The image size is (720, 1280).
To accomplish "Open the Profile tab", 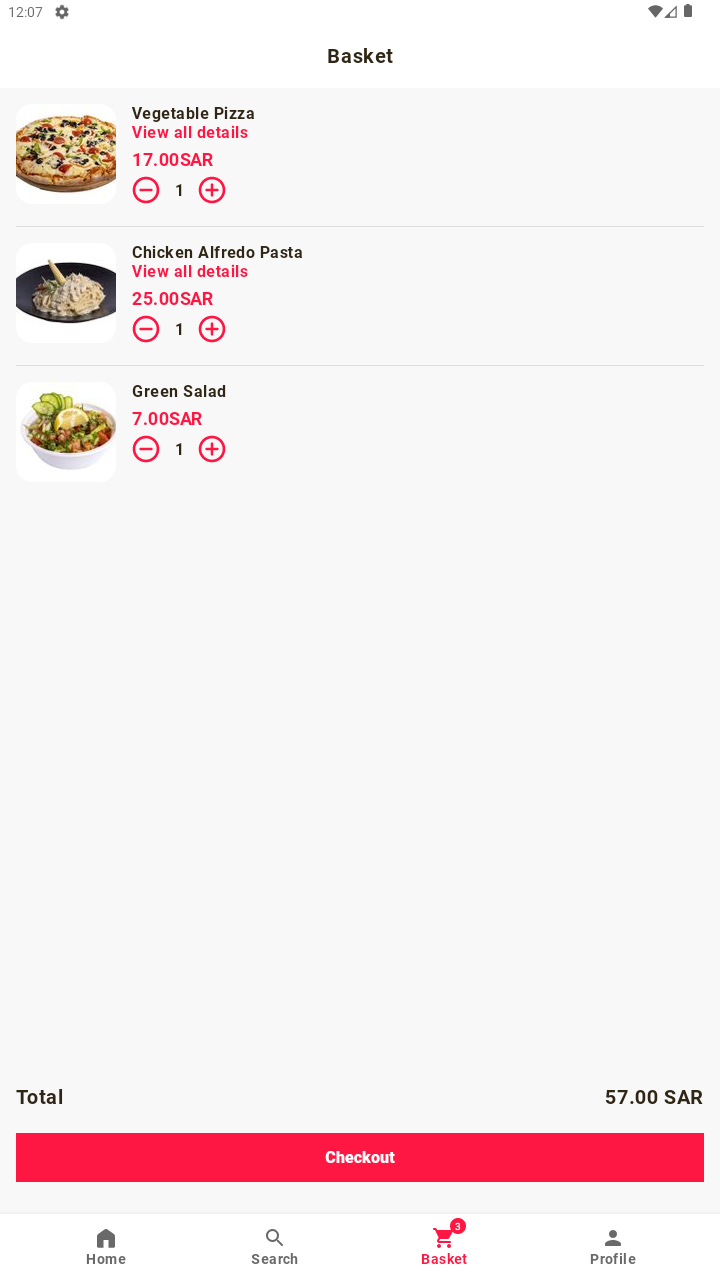I will point(613,1247).
